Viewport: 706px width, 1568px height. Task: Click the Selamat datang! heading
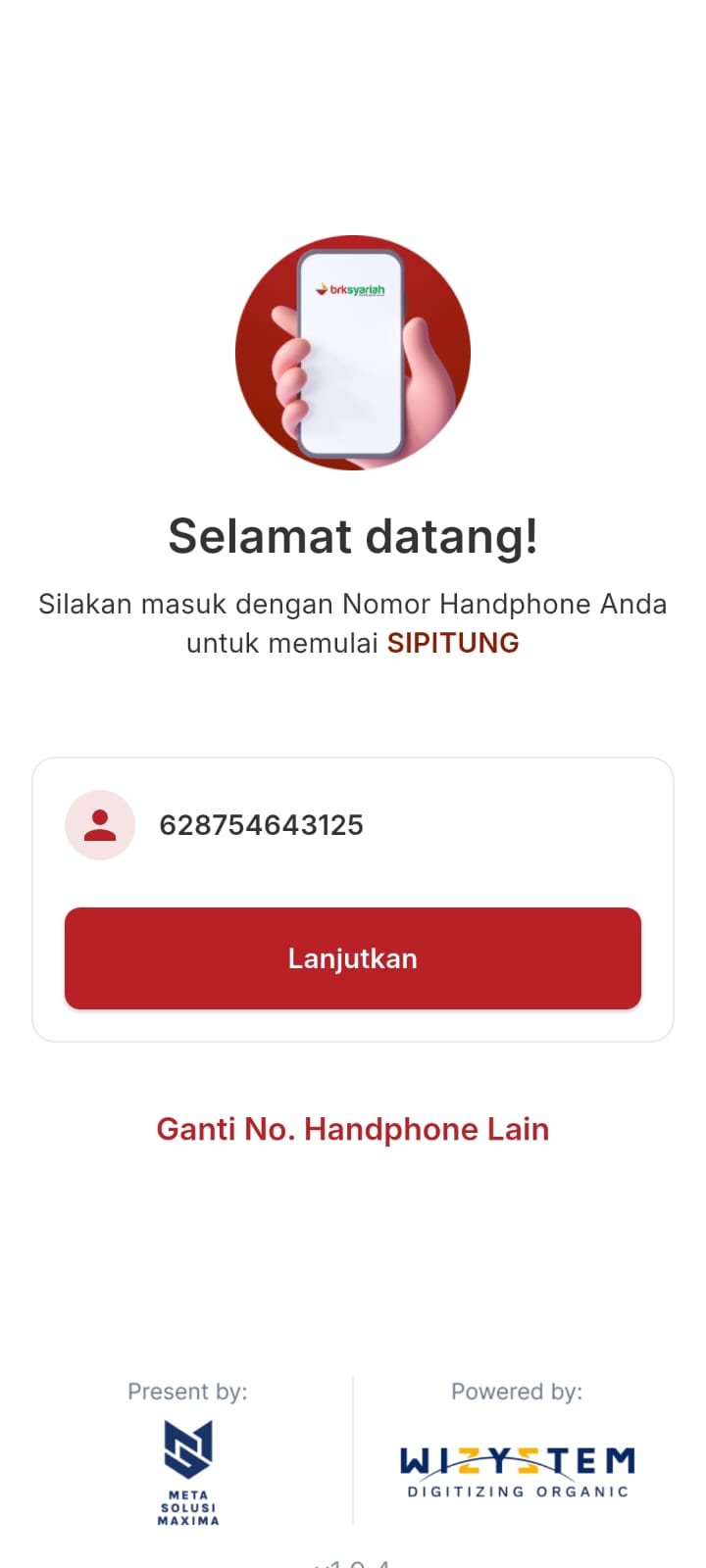coord(353,535)
